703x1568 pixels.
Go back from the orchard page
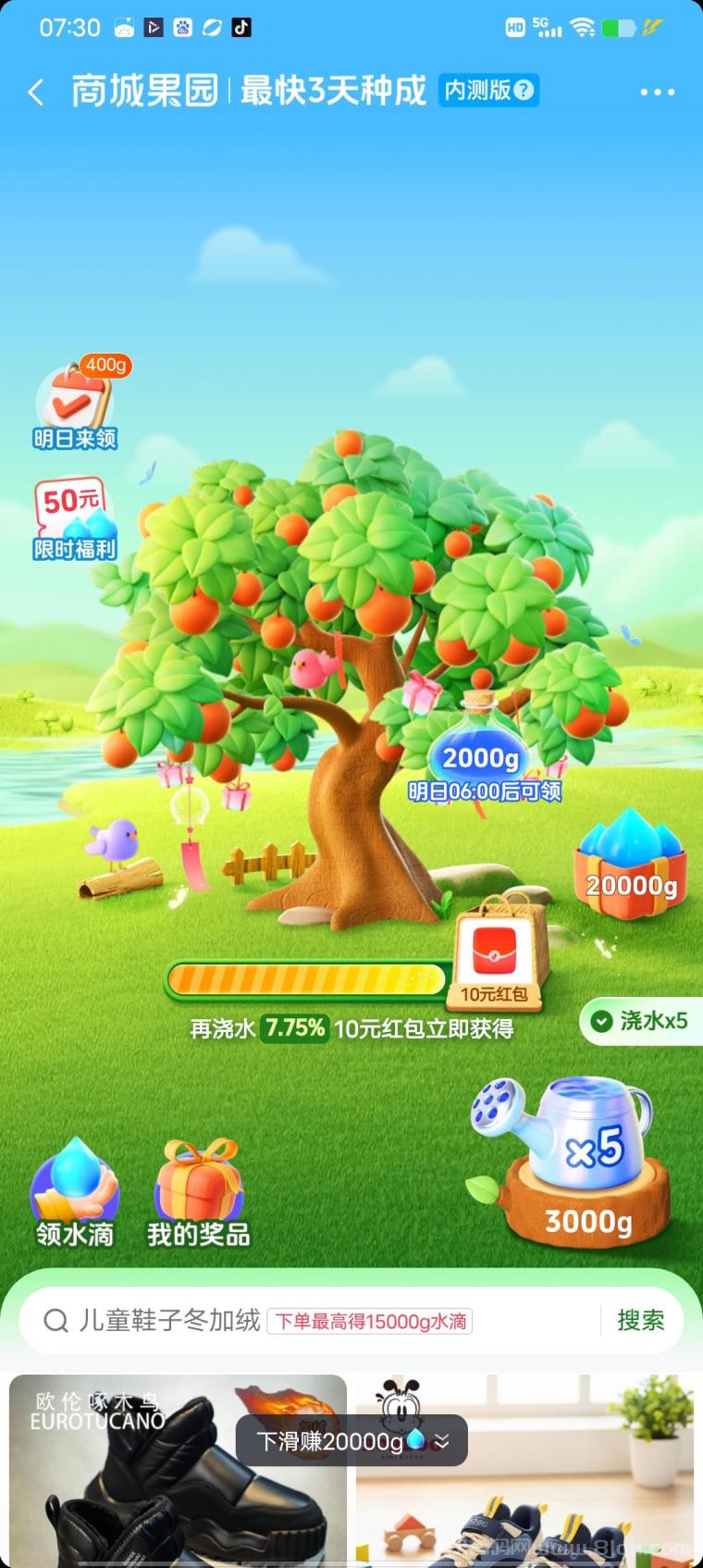[36, 92]
